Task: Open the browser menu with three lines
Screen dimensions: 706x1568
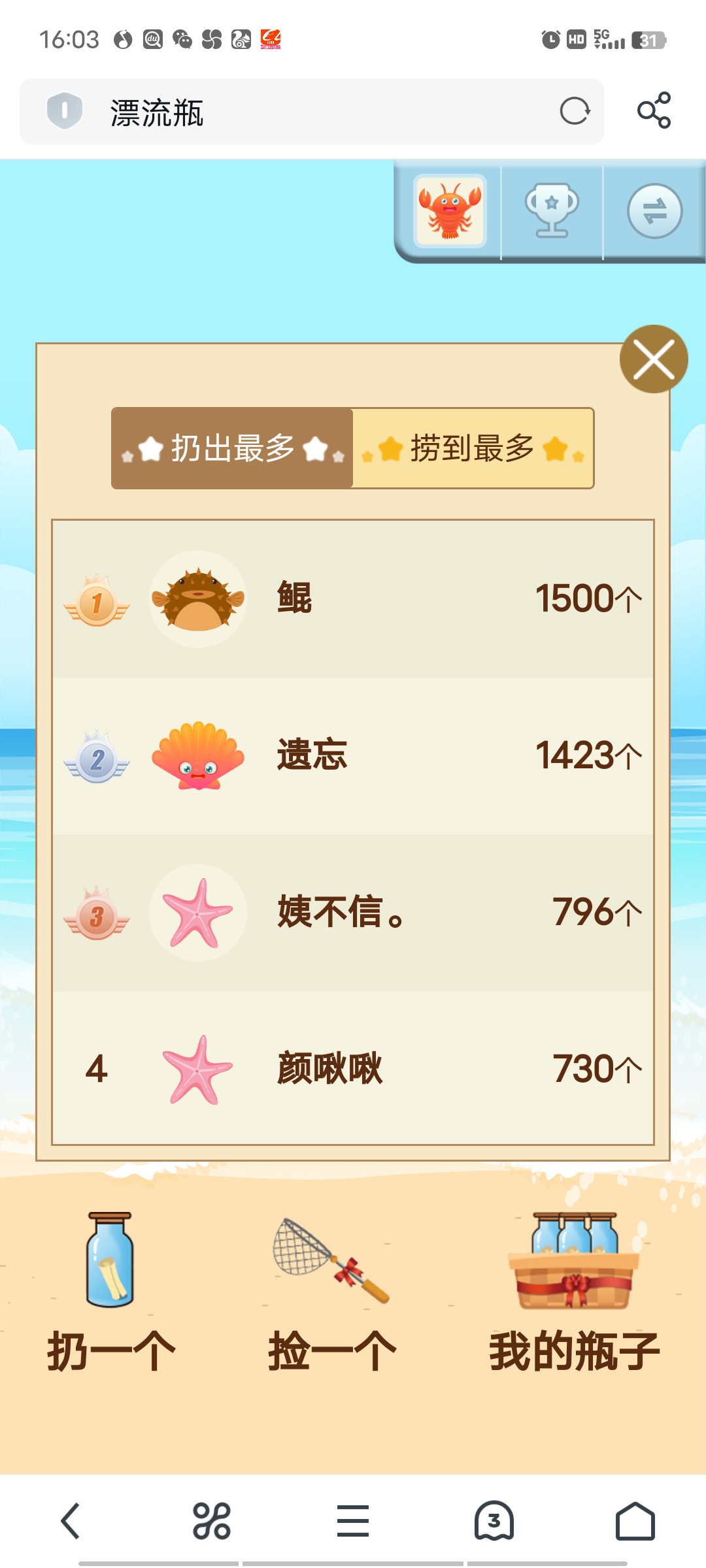Action: tap(353, 1521)
